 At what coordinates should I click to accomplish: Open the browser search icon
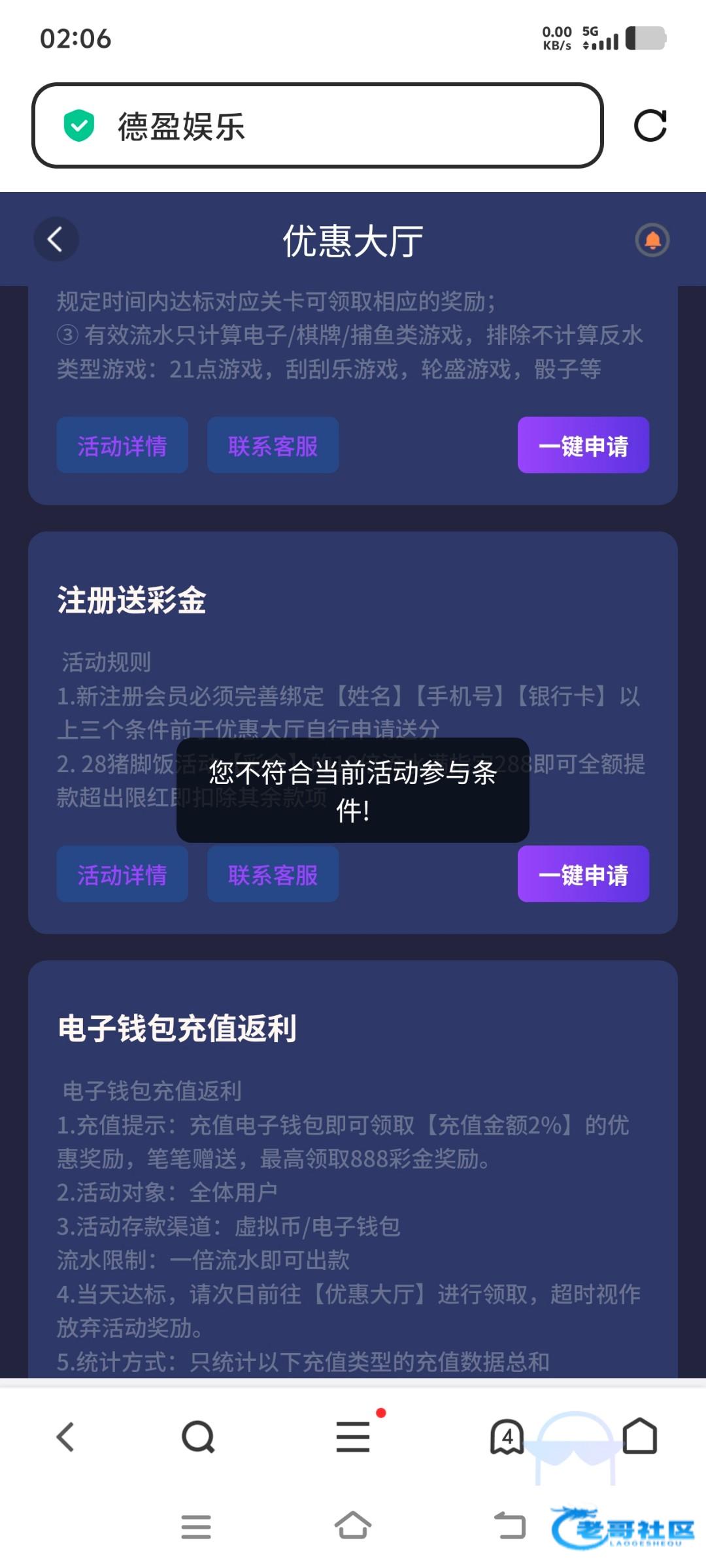pos(197,1438)
